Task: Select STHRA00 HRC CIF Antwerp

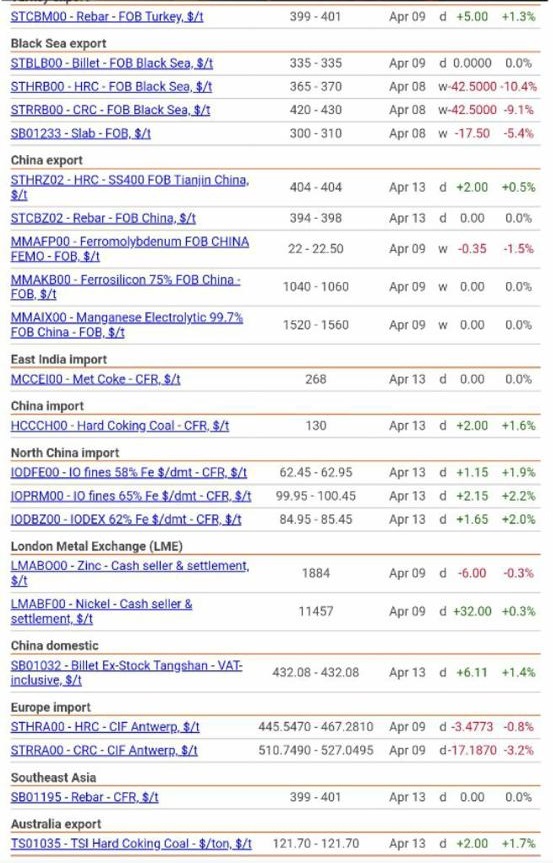Action: (105, 727)
